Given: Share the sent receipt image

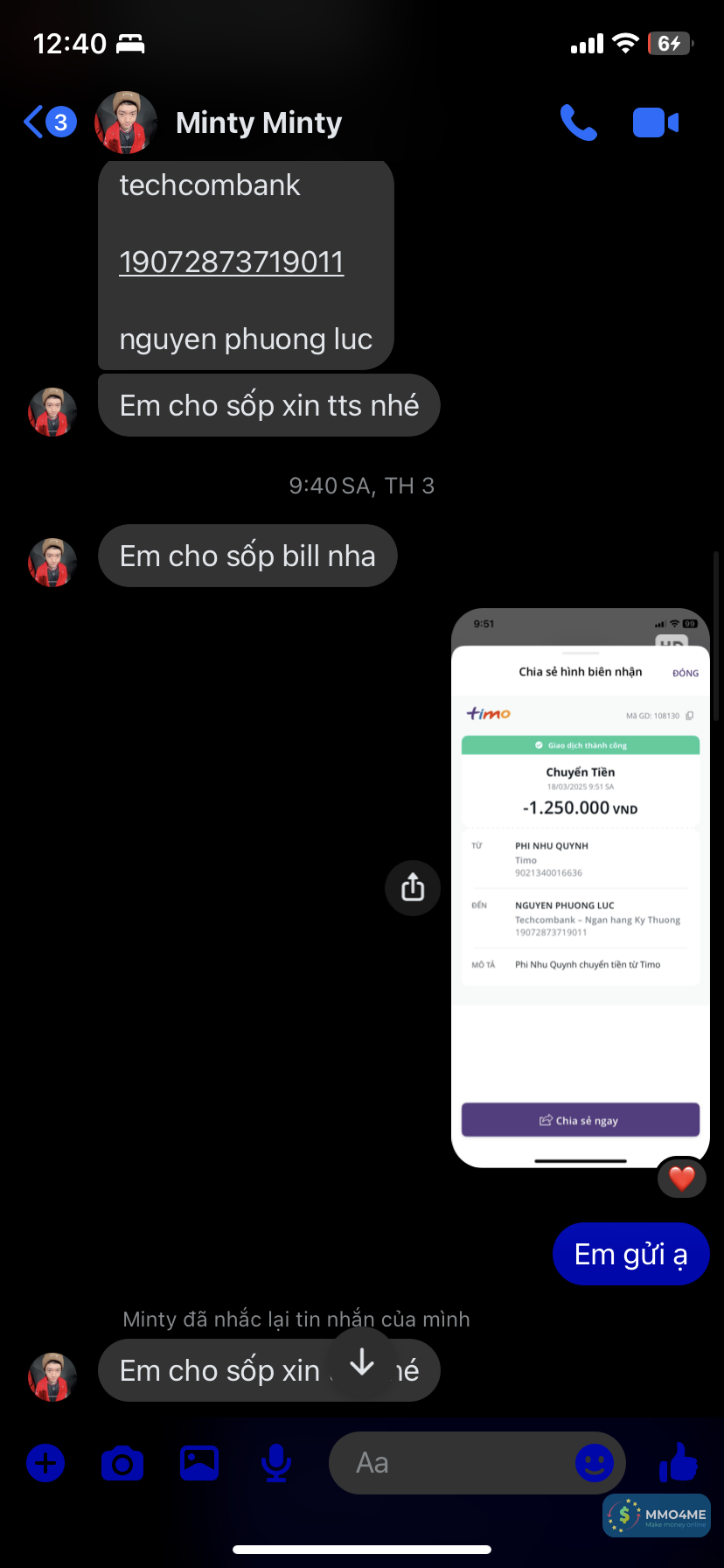Looking at the screenshot, I should (x=413, y=888).
